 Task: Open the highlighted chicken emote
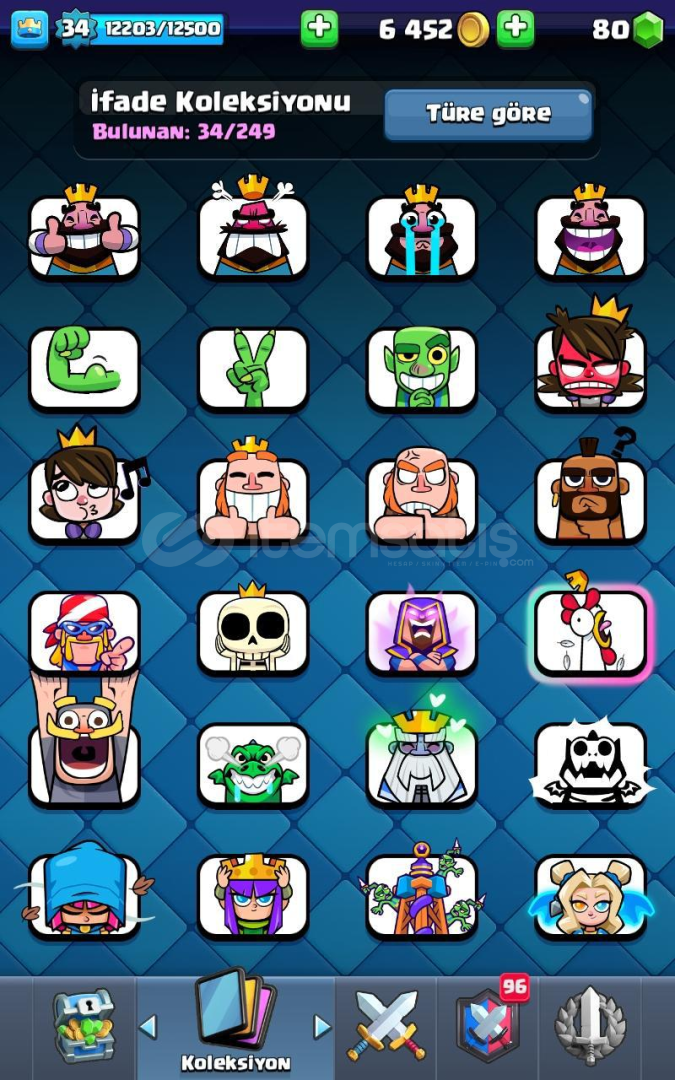[x=590, y=632]
